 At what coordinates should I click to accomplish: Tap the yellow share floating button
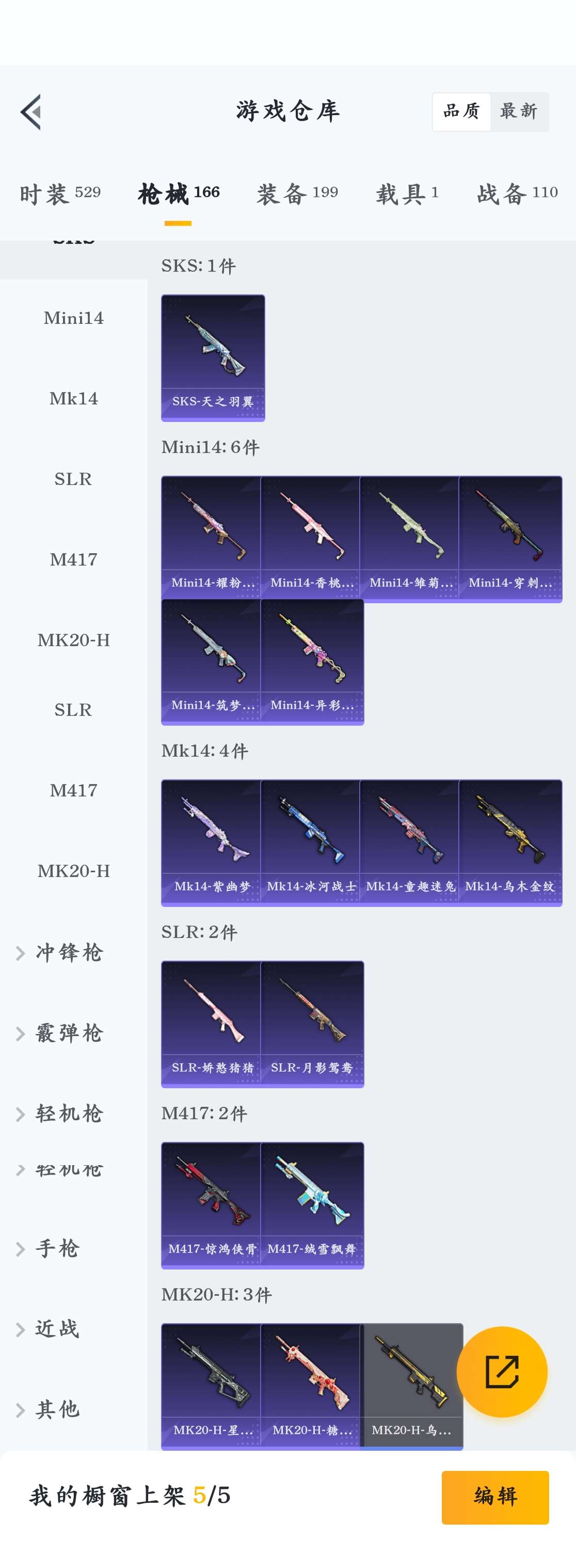(x=502, y=1372)
